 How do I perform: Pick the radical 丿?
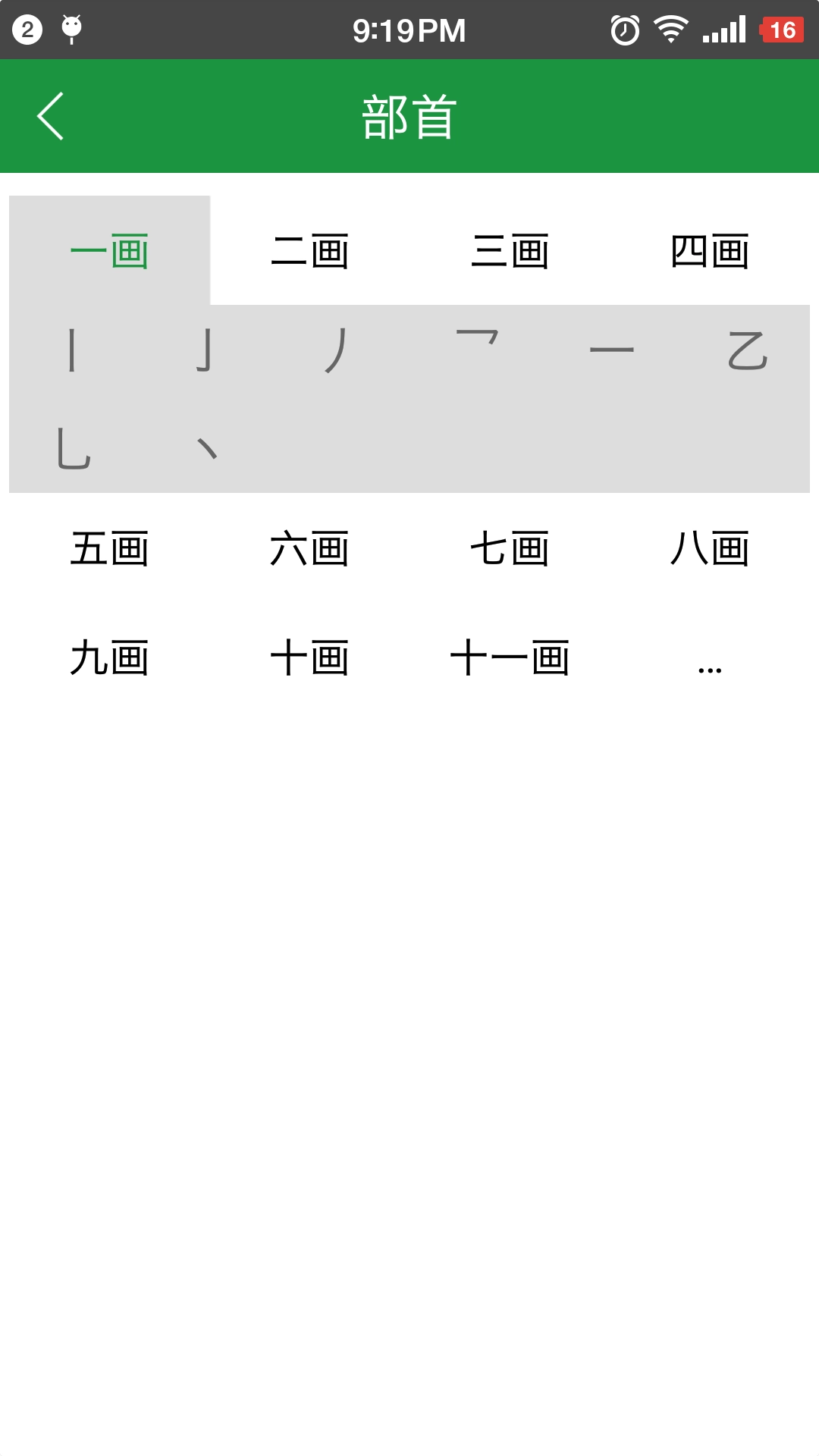point(332,349)
